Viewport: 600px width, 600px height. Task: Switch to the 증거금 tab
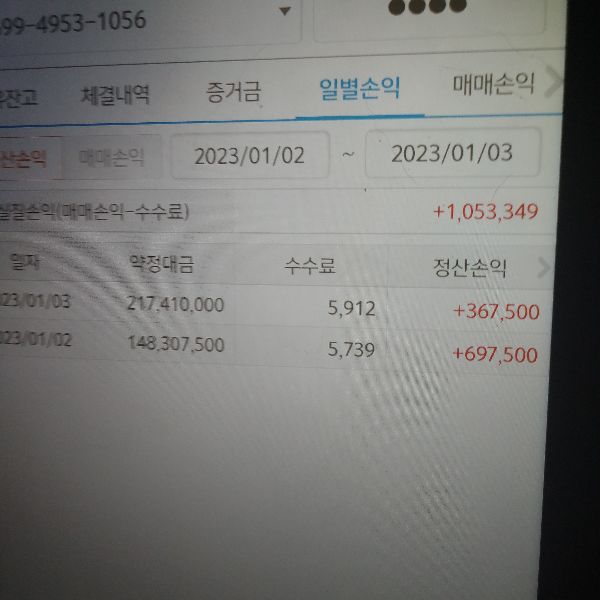[233, 93]
